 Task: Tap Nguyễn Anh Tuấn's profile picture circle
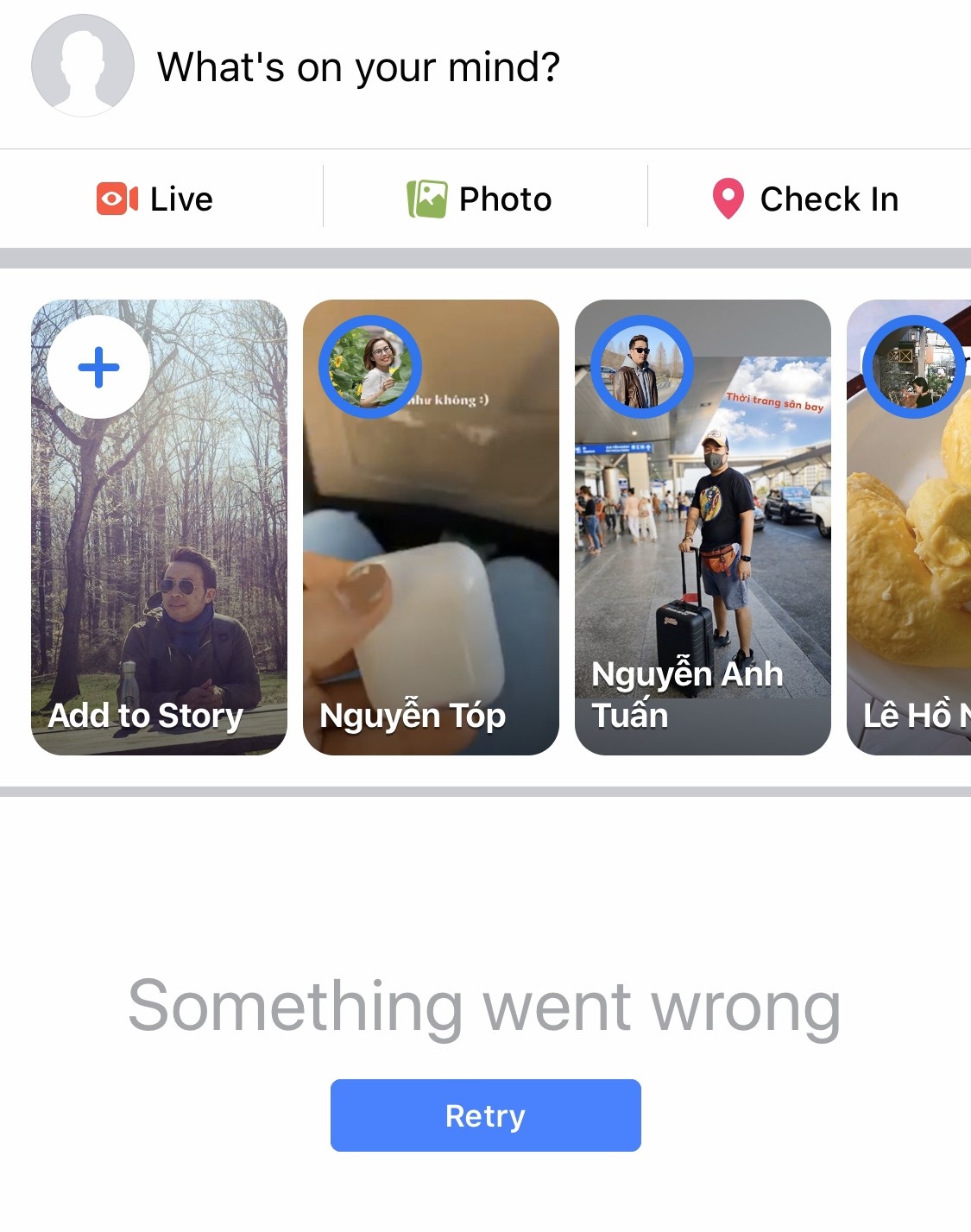pyautogui.click(x=642, y=367)
